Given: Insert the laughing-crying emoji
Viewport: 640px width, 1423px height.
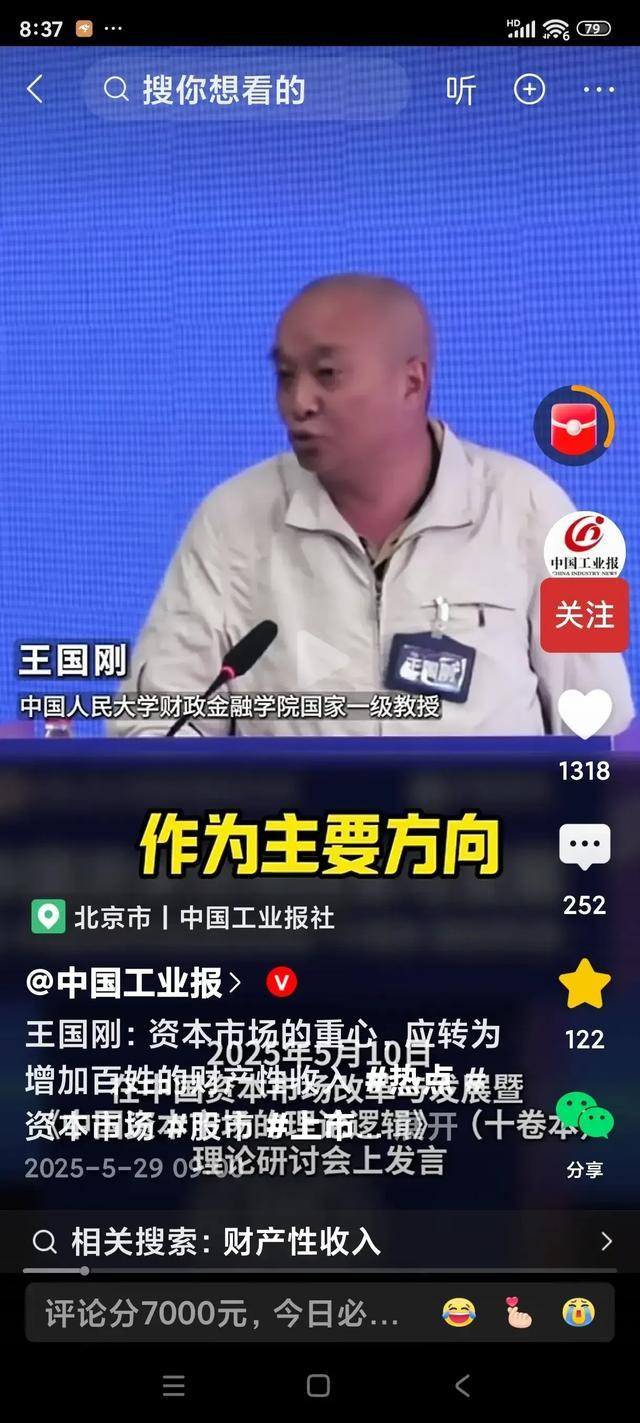Looking at the screenshot, I should 459,1313.
